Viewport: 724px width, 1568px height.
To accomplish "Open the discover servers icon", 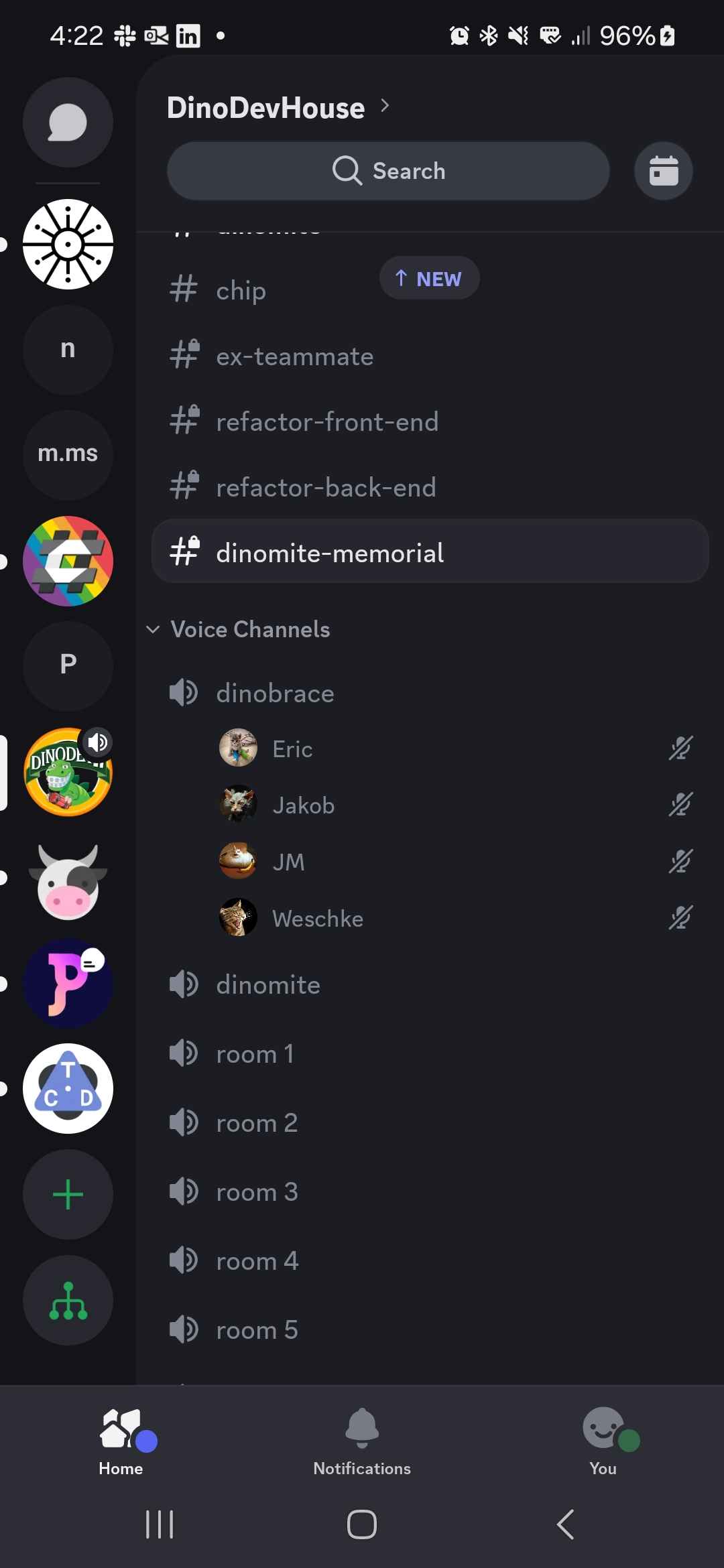I will click(68, 1301).
